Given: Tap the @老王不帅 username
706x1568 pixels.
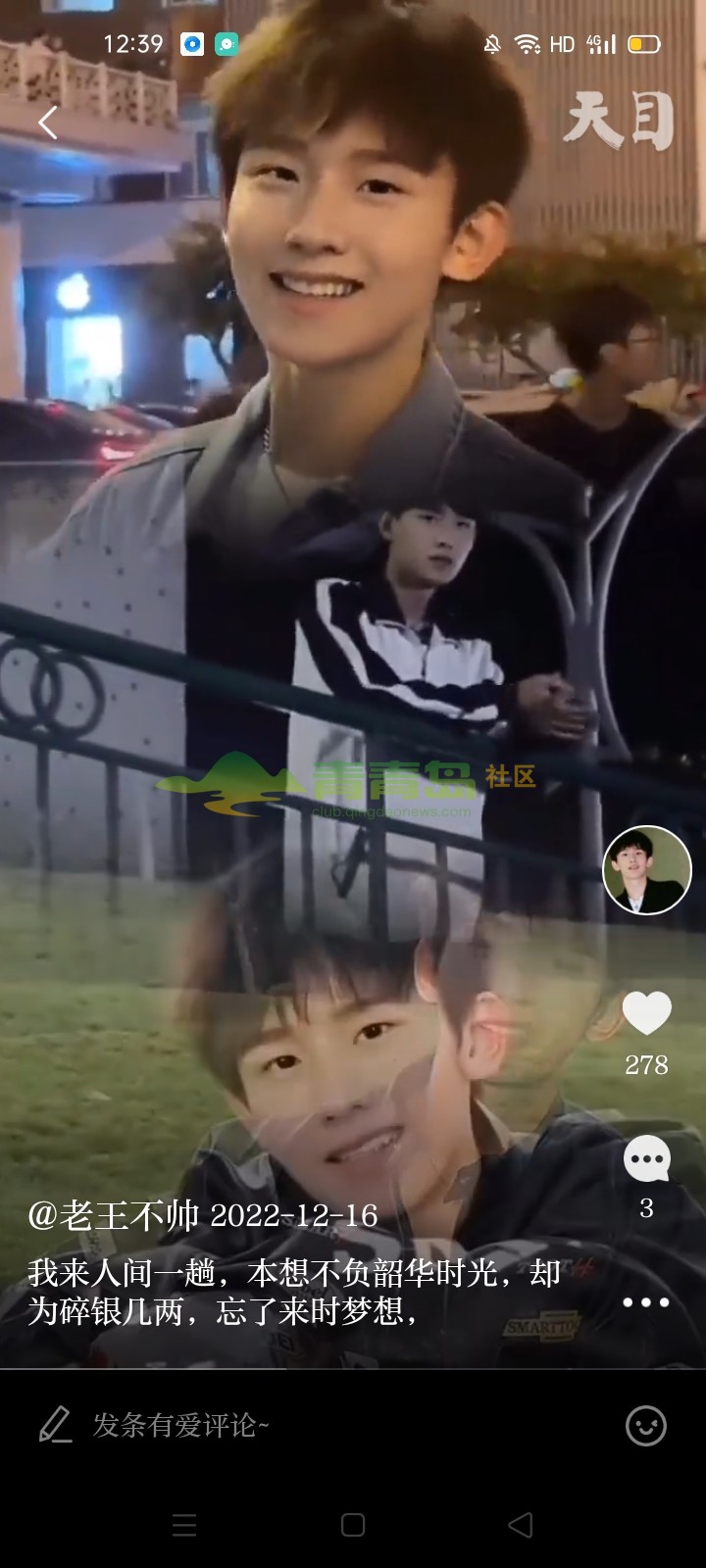Looking at the screenshot, I should coord(114,1216).
